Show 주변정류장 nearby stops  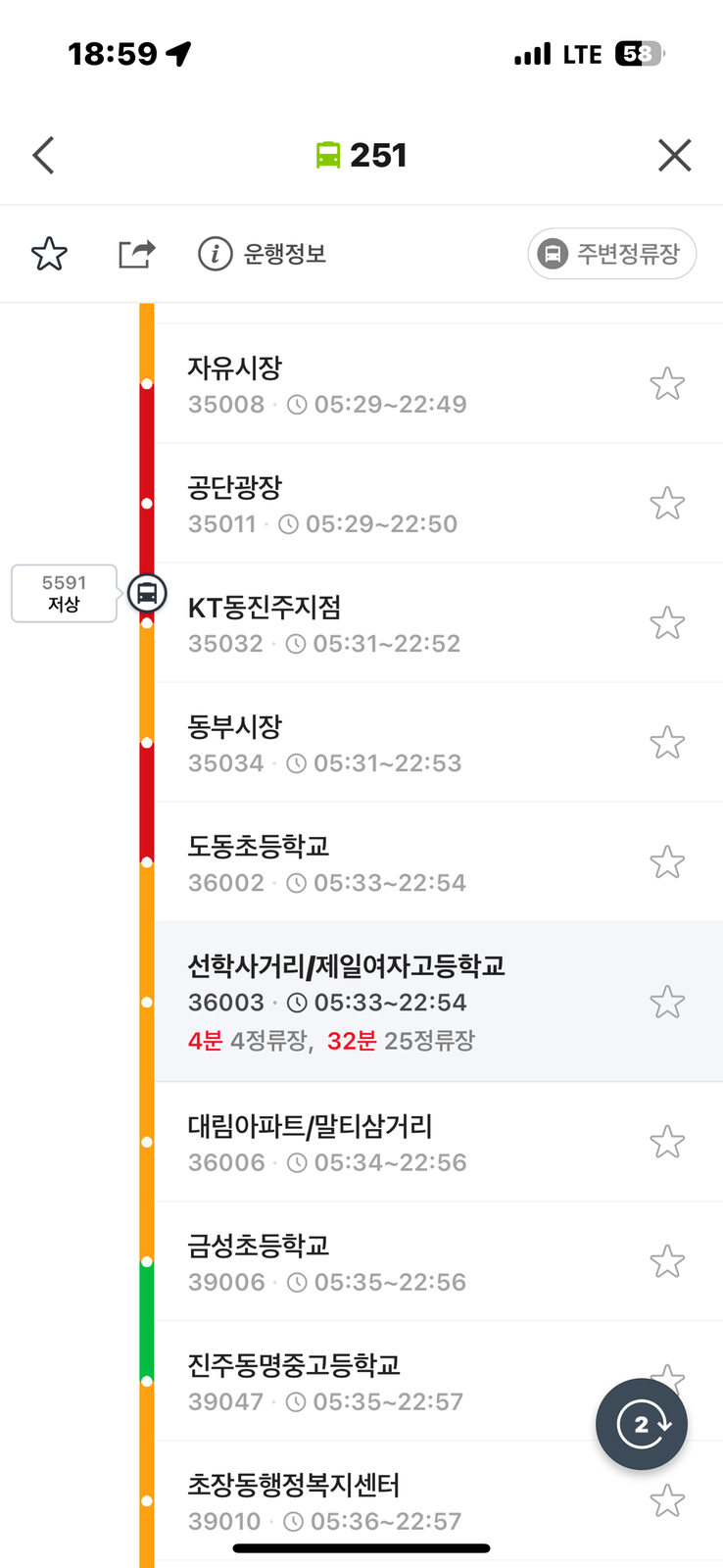pyautogui.click(x=611, y=254)
